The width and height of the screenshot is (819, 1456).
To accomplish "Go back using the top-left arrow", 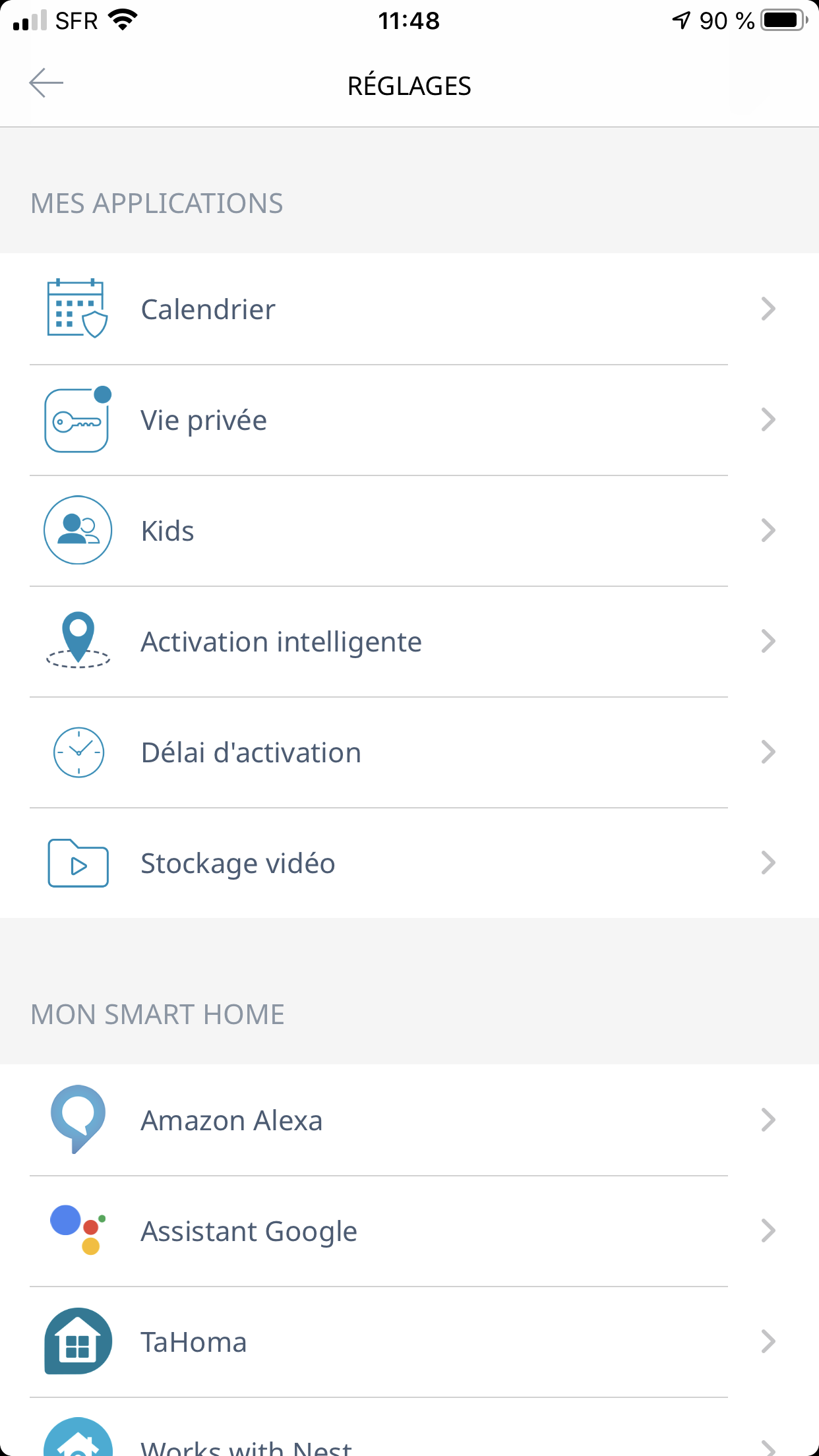I will point(46,83).
